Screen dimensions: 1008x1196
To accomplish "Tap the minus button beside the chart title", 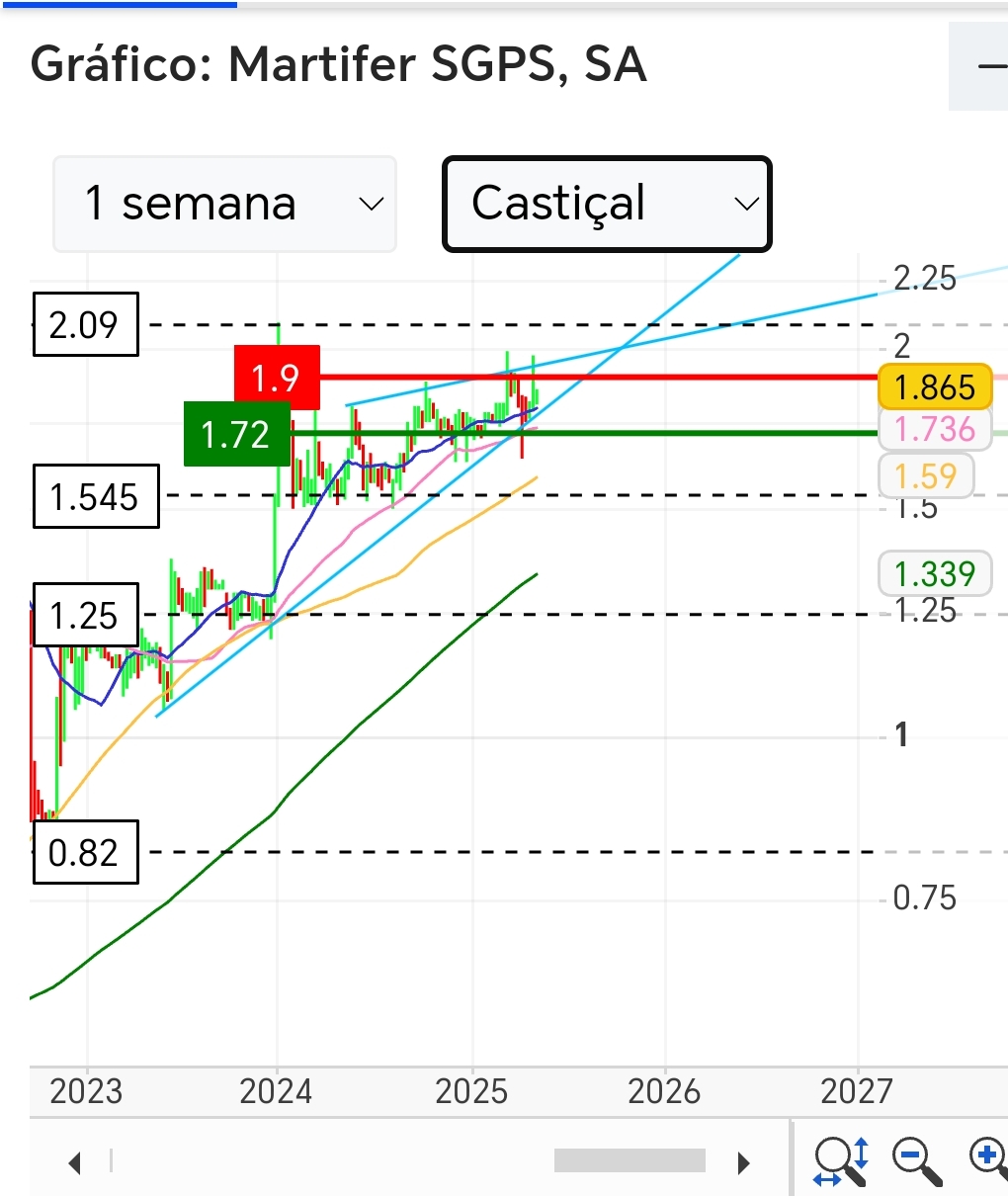I will [984, 67].
